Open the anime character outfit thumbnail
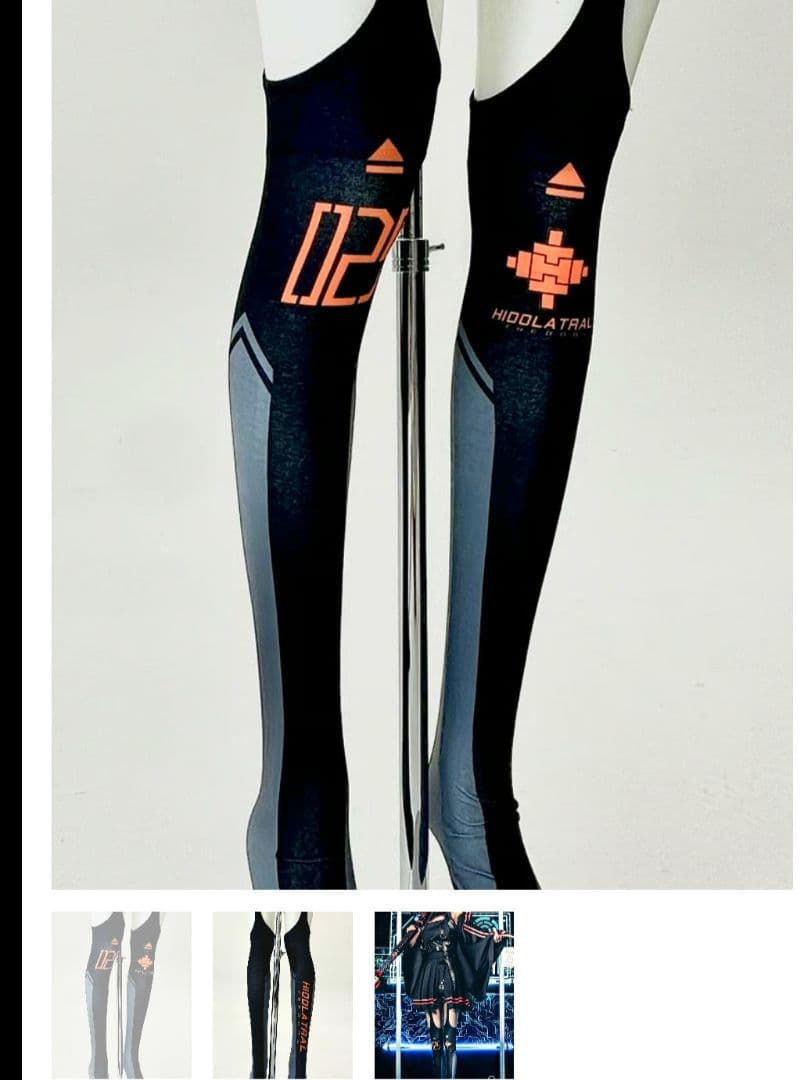This screenshot has width=806, height=1080. pos(444,994)
